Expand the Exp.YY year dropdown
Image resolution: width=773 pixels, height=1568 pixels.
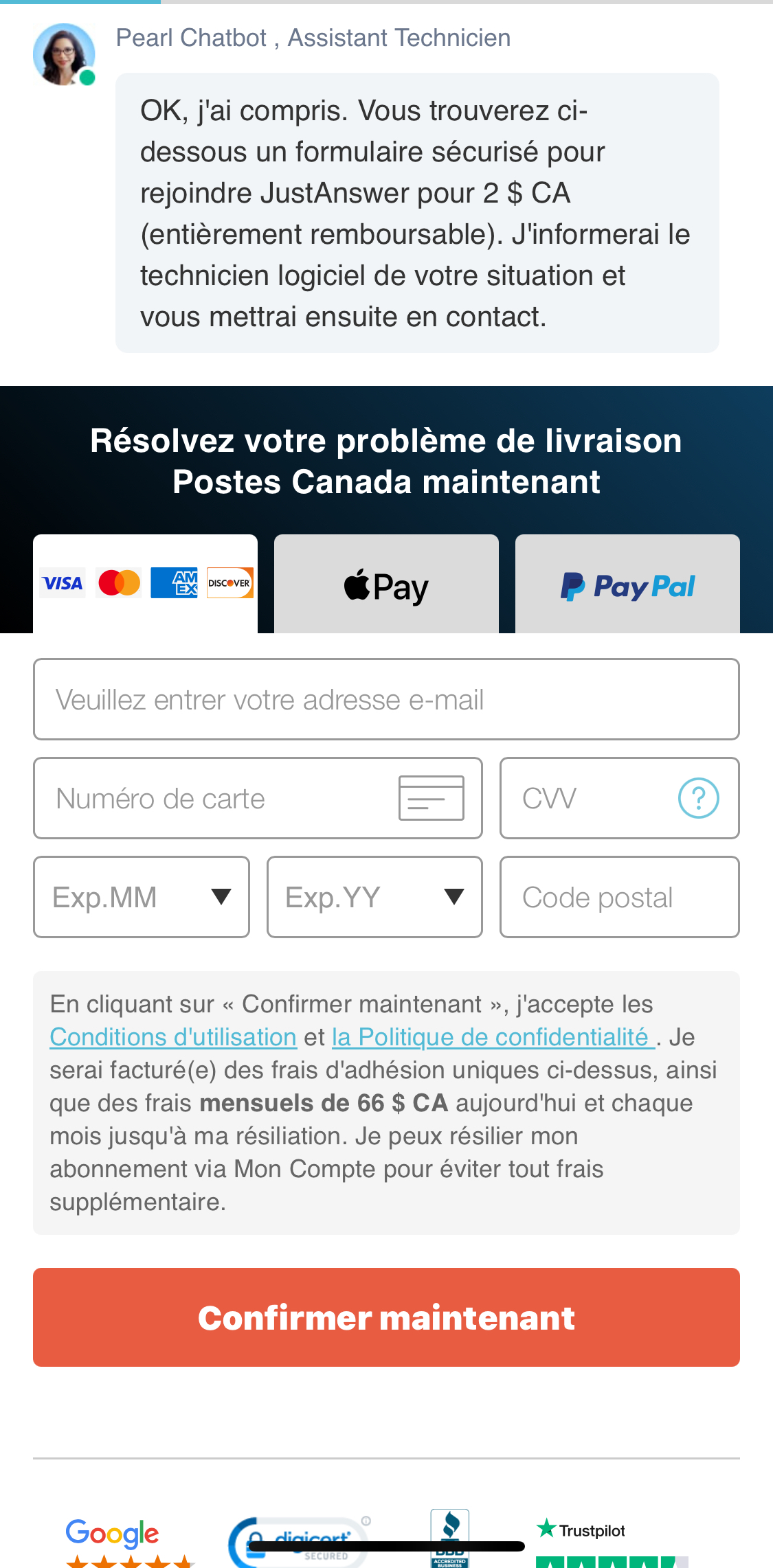[x=374, y=898]
